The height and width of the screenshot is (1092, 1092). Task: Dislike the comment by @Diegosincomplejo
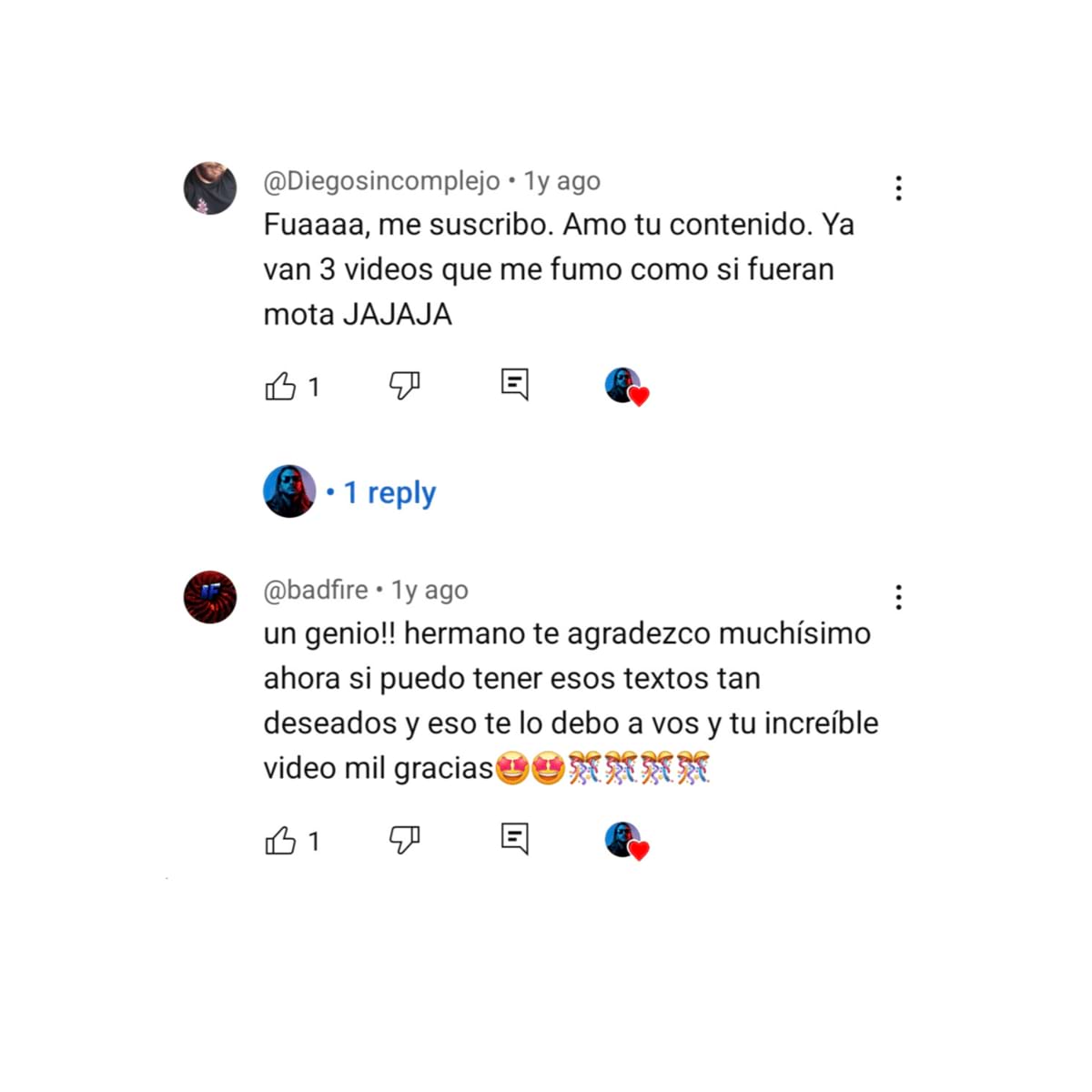point(404,386)
